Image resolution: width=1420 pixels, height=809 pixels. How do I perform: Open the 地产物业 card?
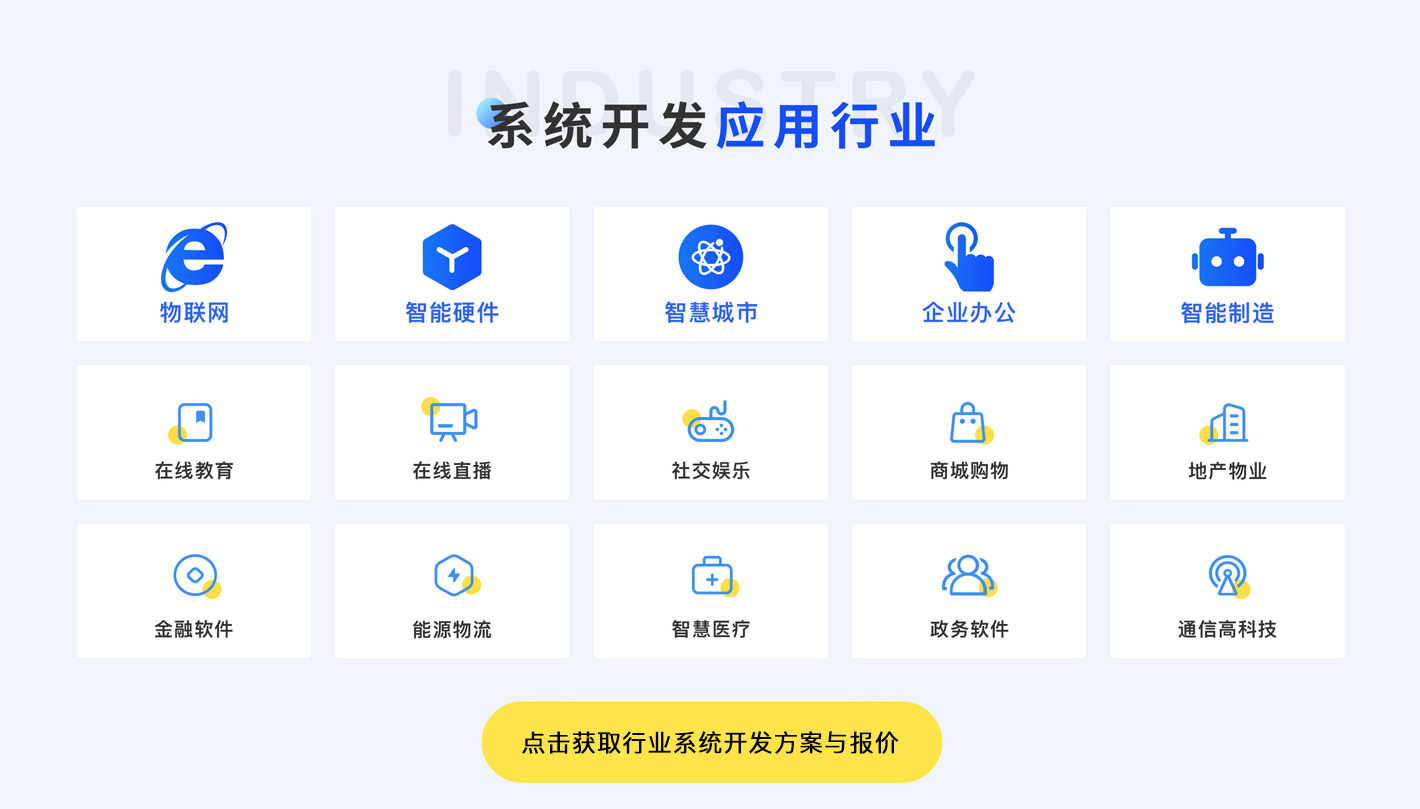click(1227, 432)
